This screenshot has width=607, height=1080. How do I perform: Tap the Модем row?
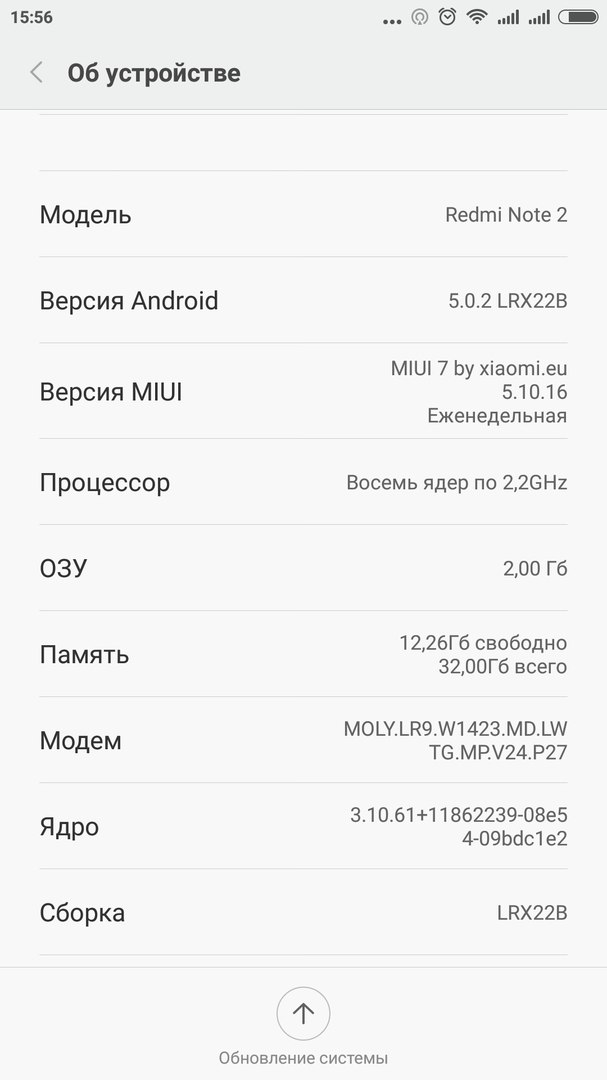(303, 741)
